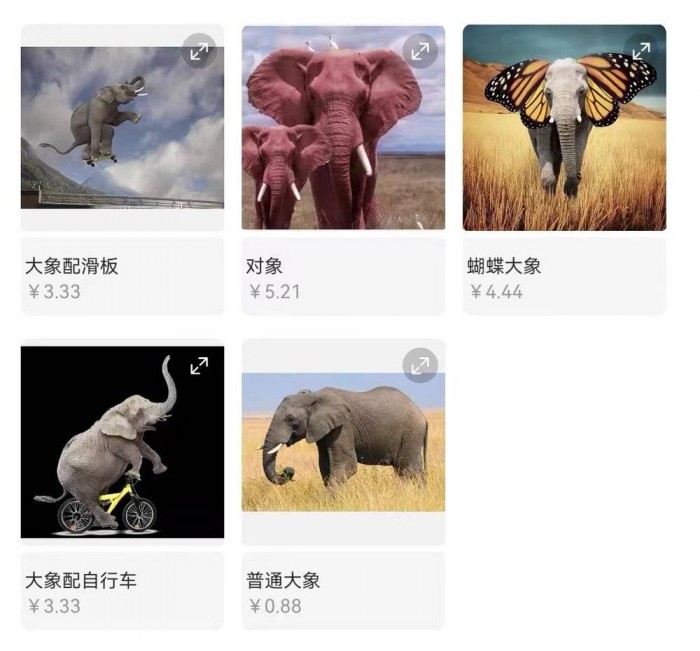Expand the 大象配自行车 image
This screenshot has width=700, height=651.
[x=199, y=366]
